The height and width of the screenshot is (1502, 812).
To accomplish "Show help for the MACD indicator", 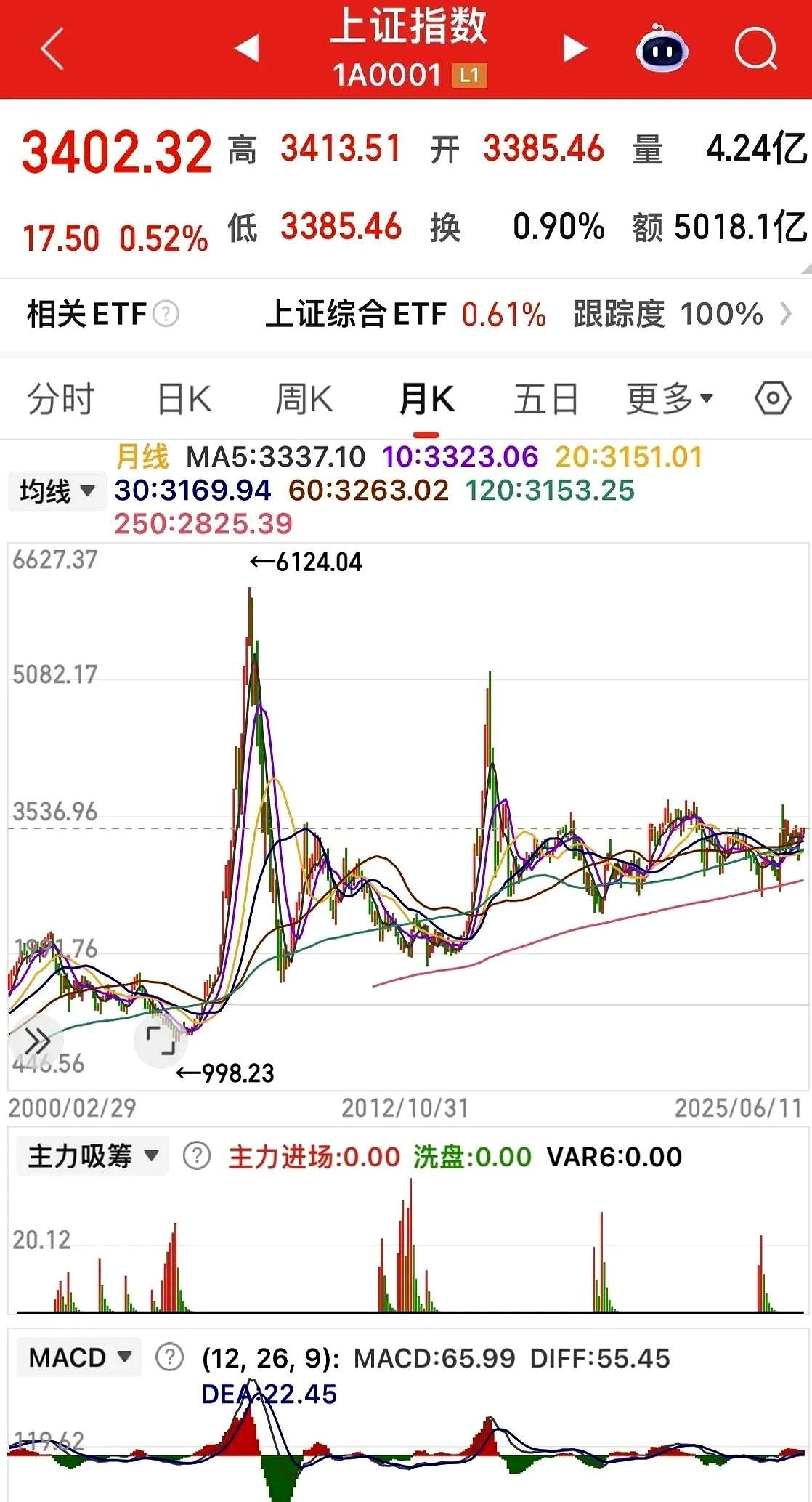I will [x=170, y=1357].
